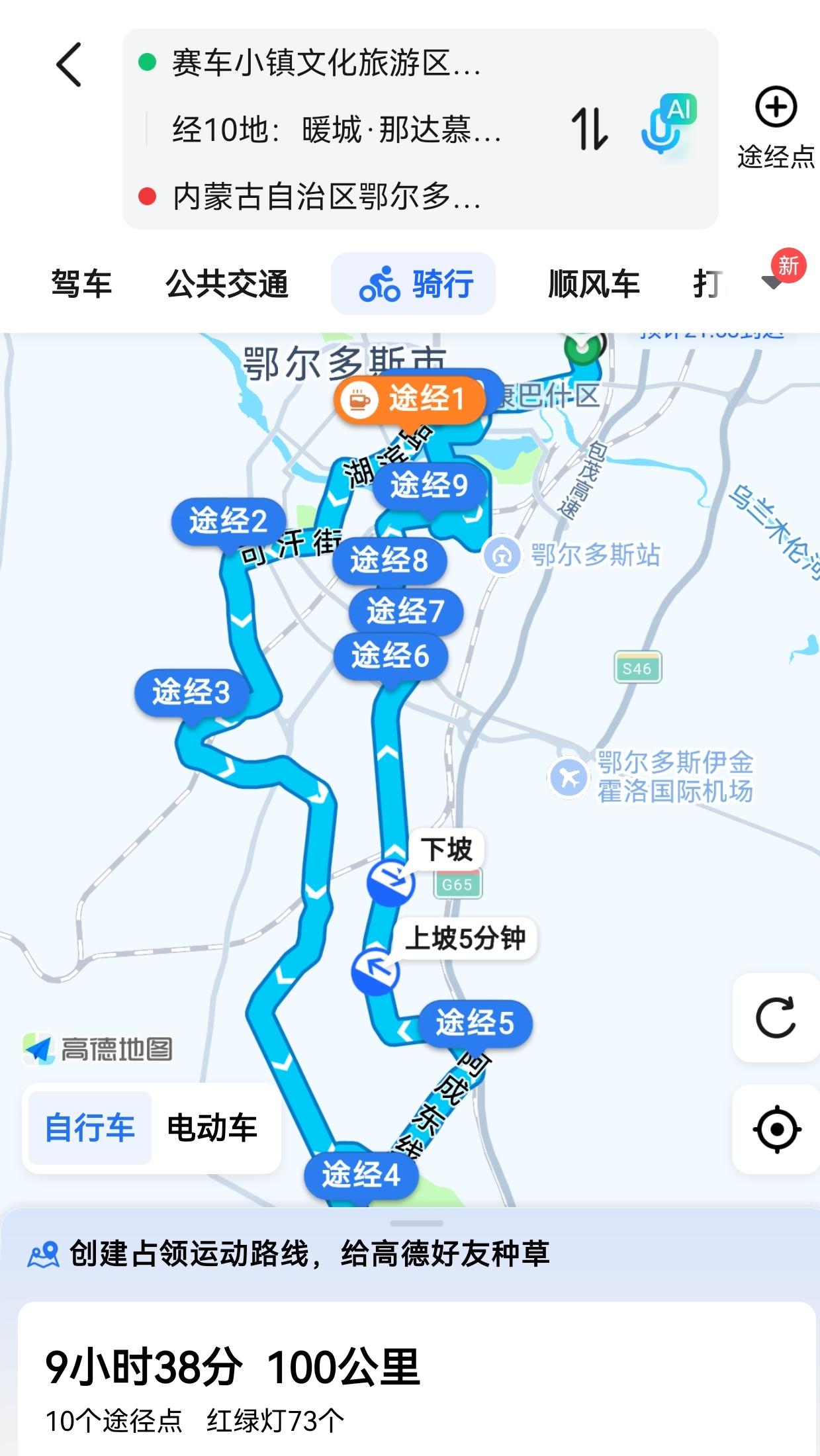Swap start and destination points
820x1456 pixels.
[x=589, y=128]
